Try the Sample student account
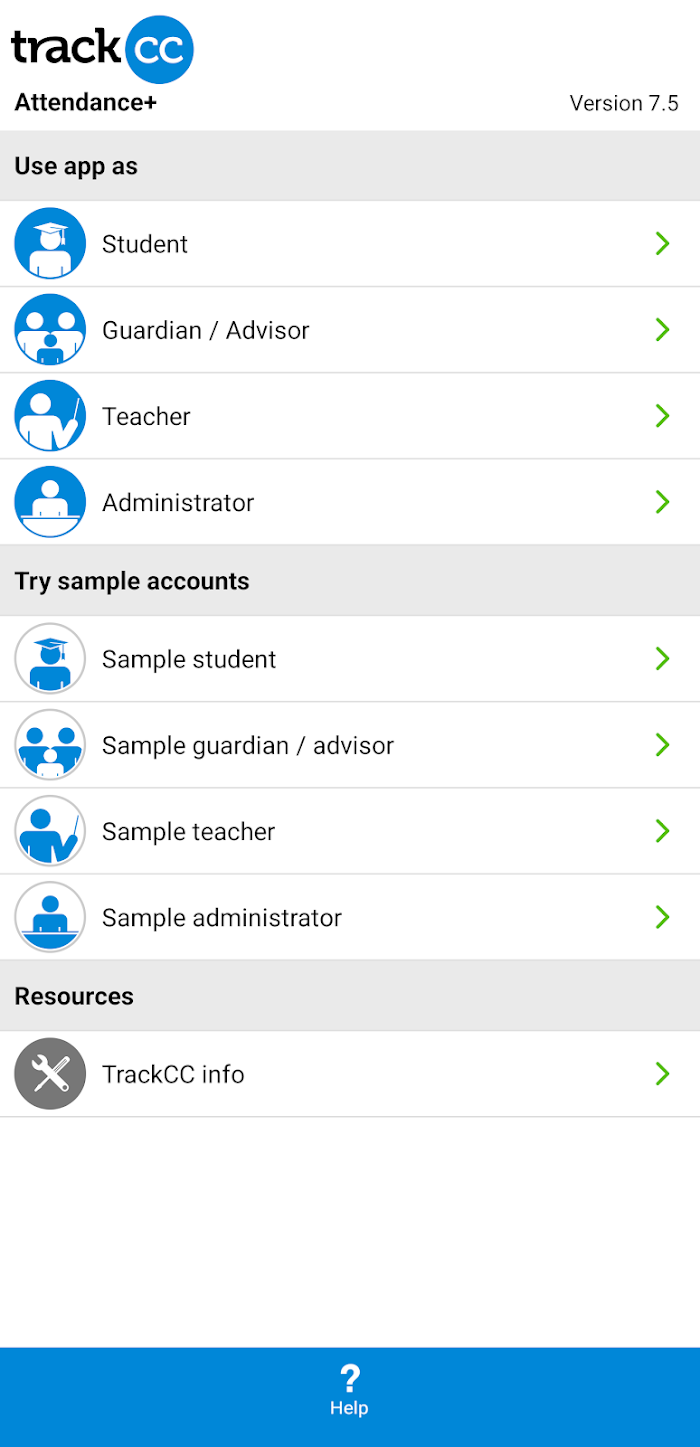The width and height of the screenshot is (700, 1447). tap(350, 659)
